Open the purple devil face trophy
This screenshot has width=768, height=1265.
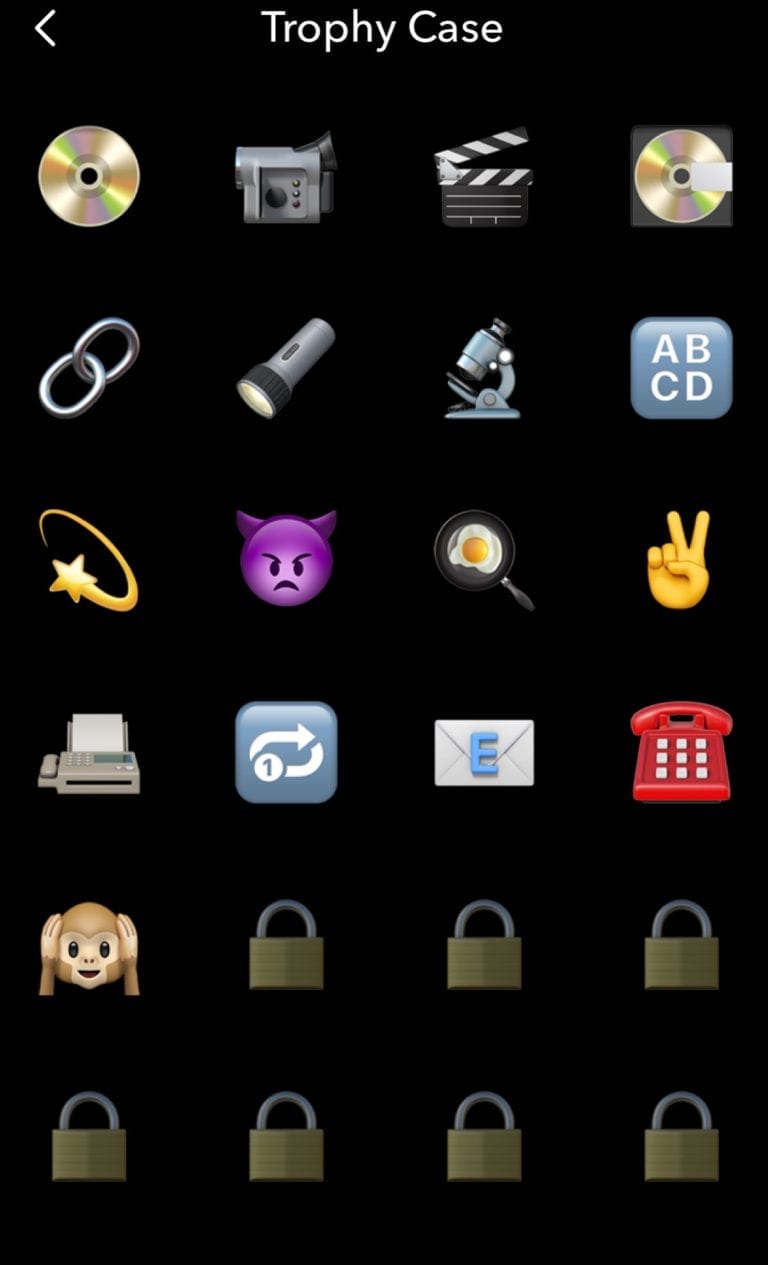286,558
